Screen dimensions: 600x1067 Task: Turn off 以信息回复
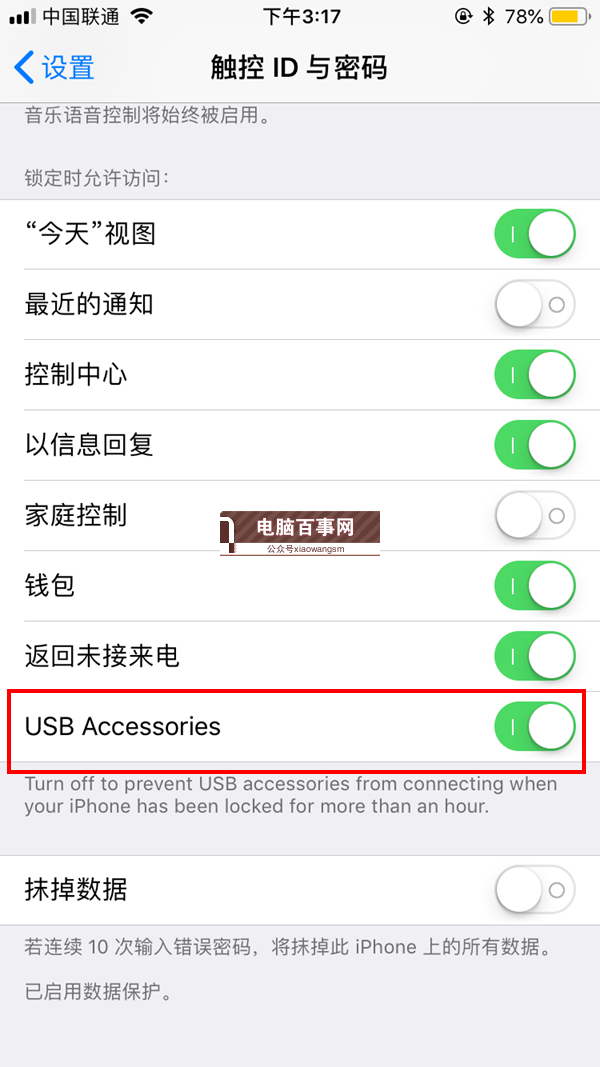[x=535, y=445]
